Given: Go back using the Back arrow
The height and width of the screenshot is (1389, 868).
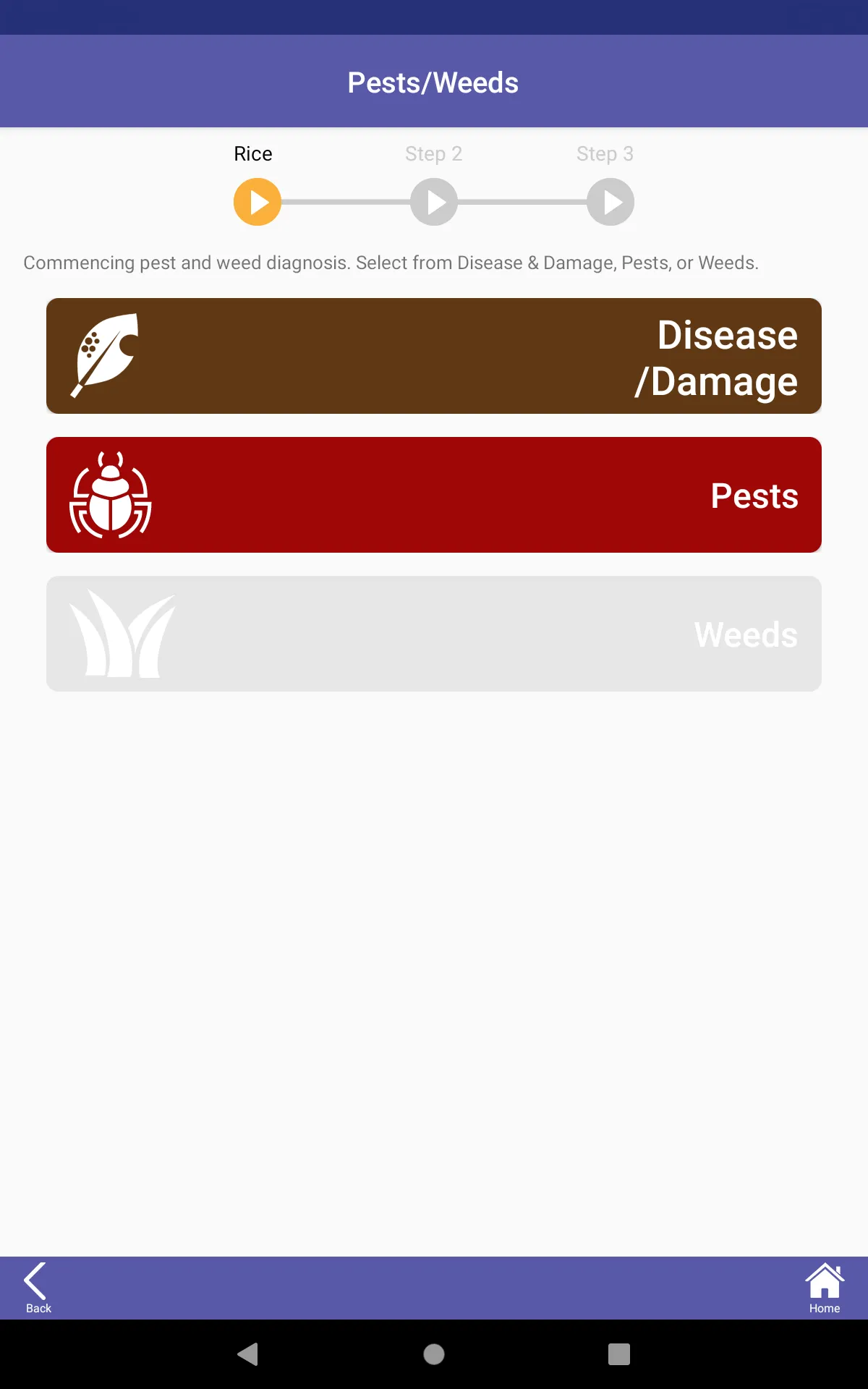Looking at the screenshot, I should [x=38, y=1288].
